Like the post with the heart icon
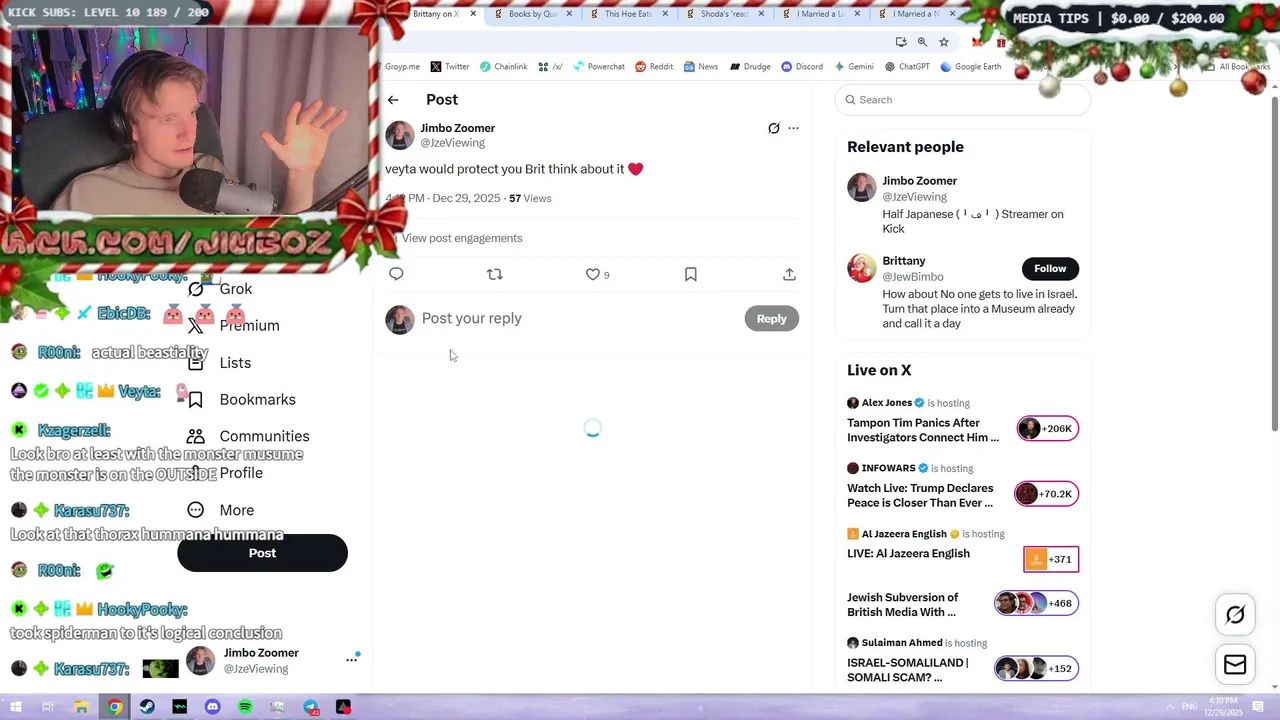The width and height of the screenshot is (1280, 720). 593,274
